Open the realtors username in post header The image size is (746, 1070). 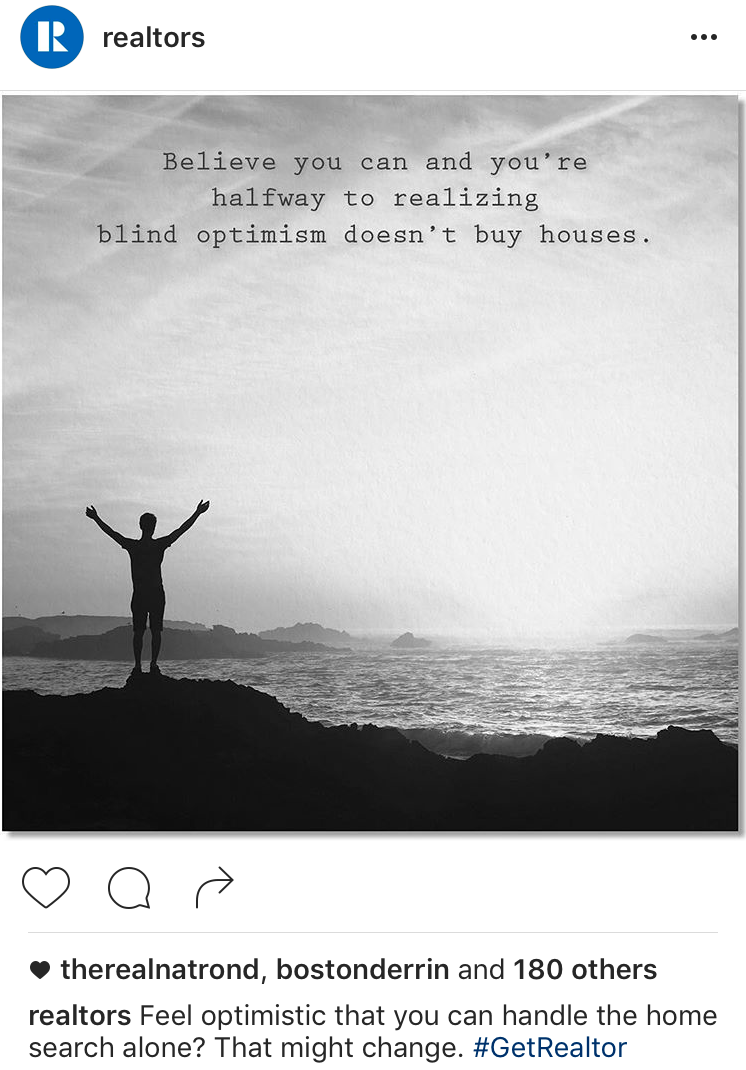(x=153, y=38)
